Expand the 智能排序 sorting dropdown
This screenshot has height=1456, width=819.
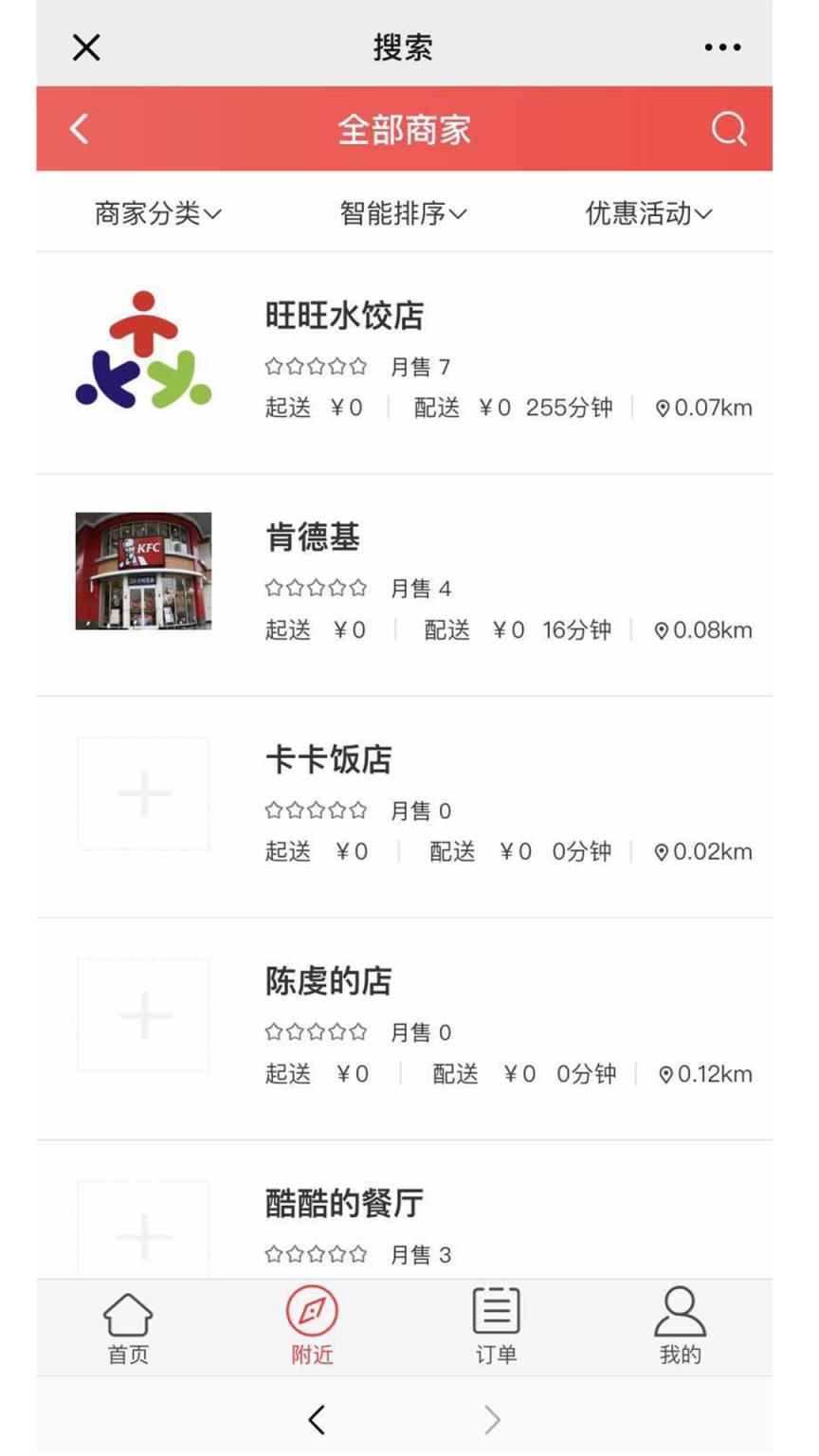pyautogui.click(x=403, y=213)
